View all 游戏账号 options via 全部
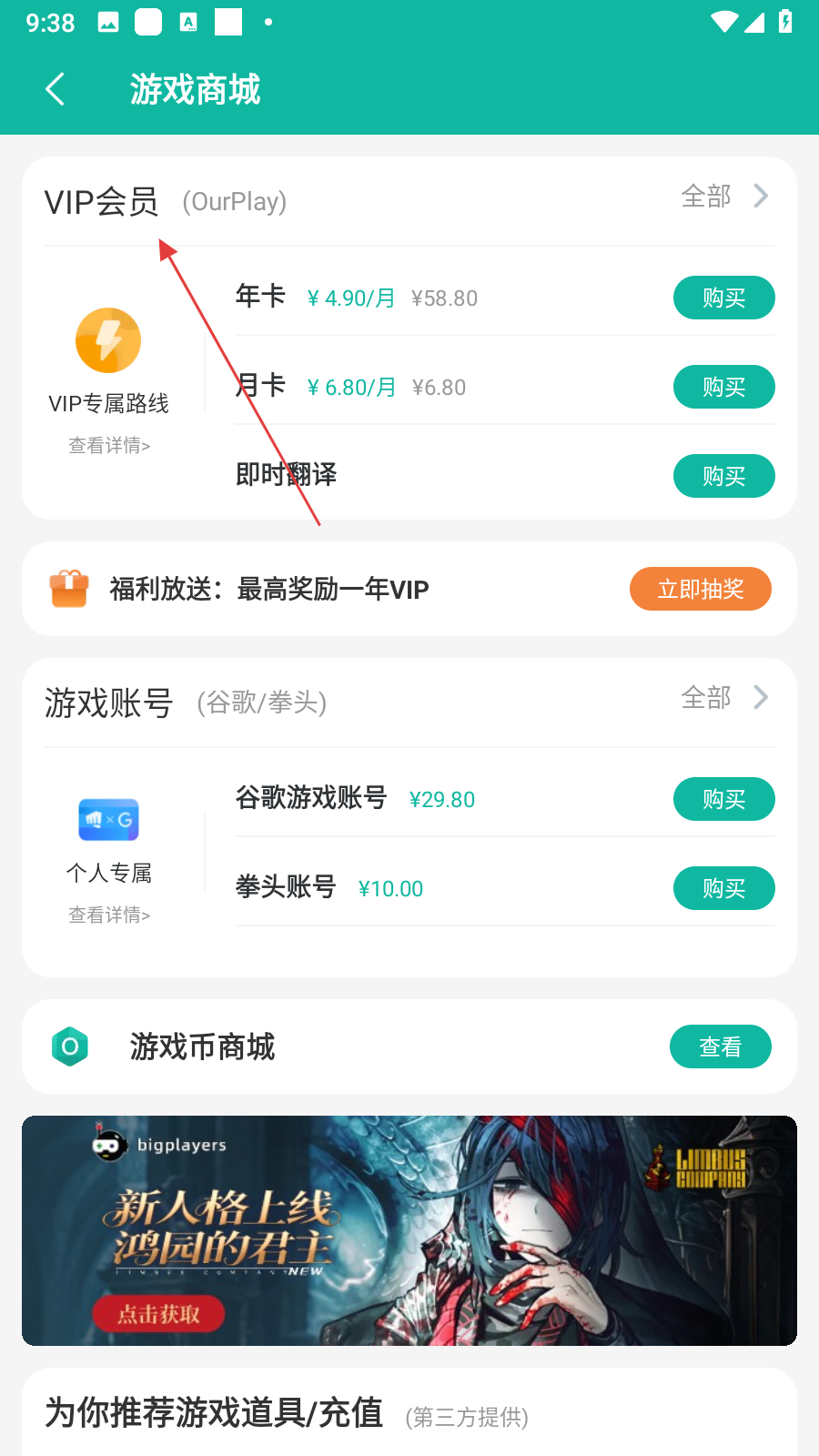 point(724,698)
